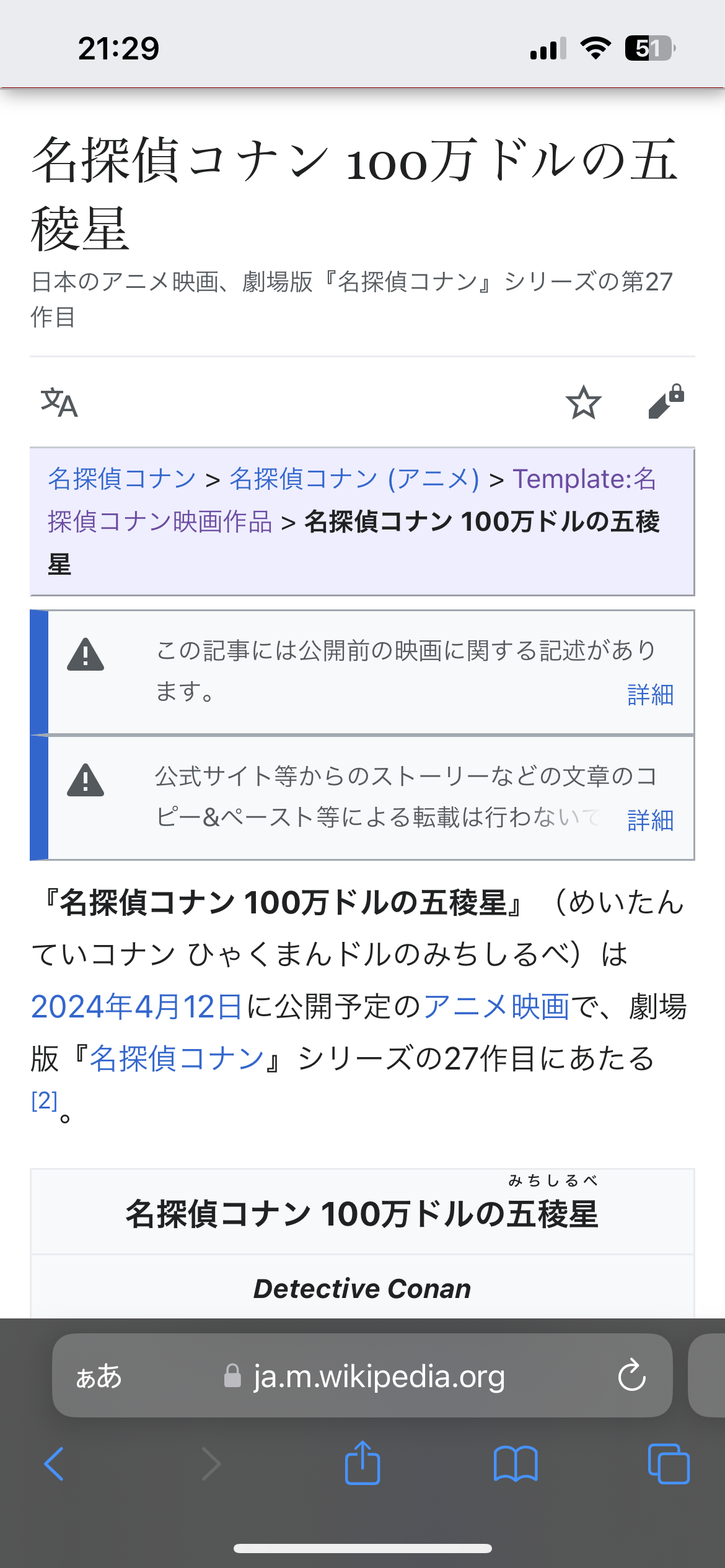The image size is (725, 1568).
Task: Reload the page
Action: (x=631, y=1375)
